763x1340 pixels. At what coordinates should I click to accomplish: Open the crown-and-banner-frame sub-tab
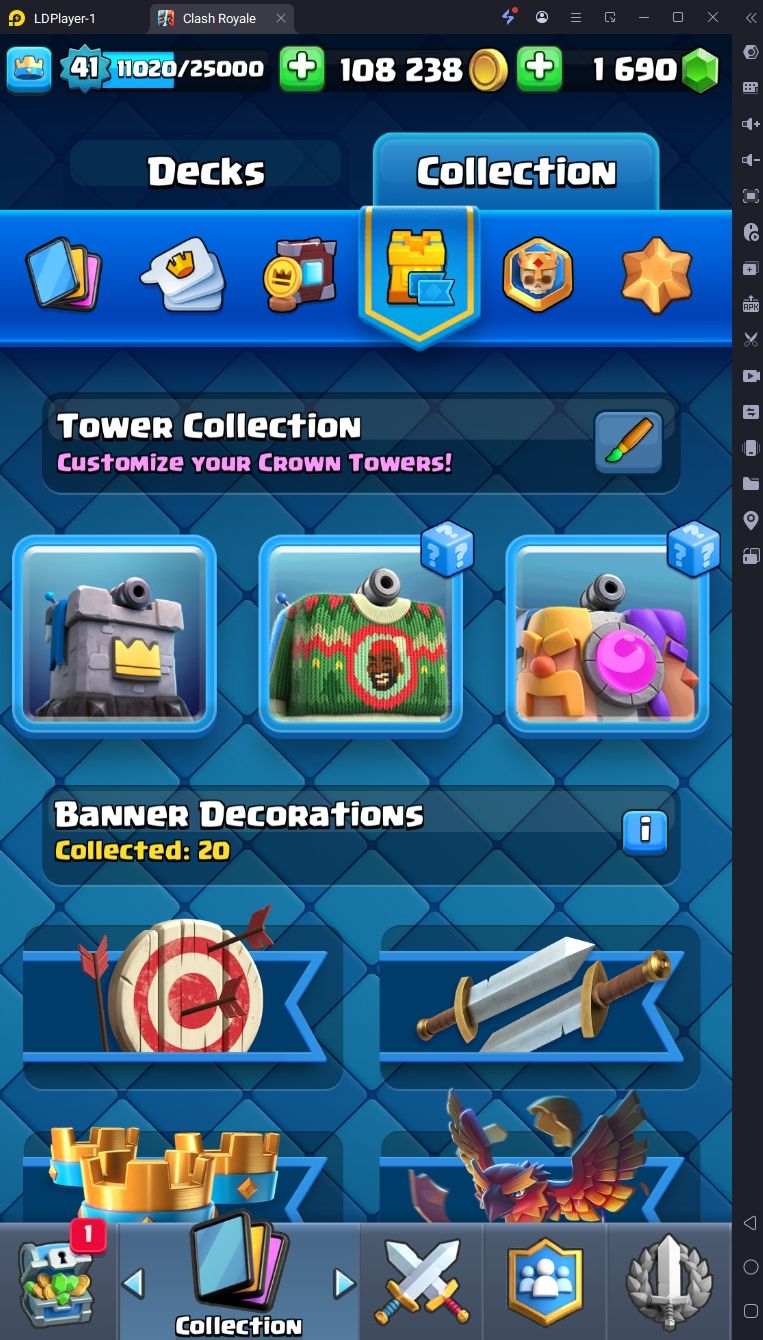tap(300, 274)
